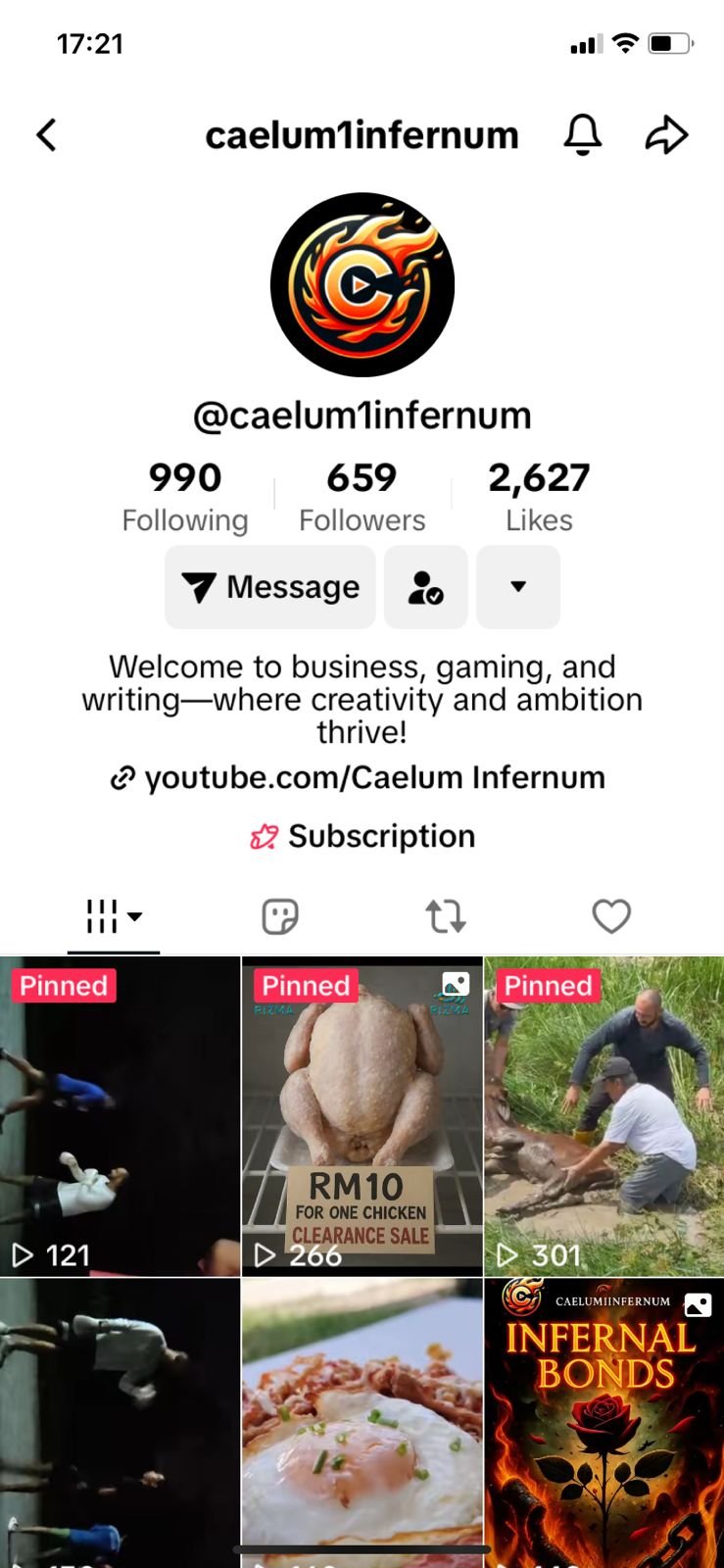Open pinned video with 121 plays
724x1568 pixels.
(120, 1116)
